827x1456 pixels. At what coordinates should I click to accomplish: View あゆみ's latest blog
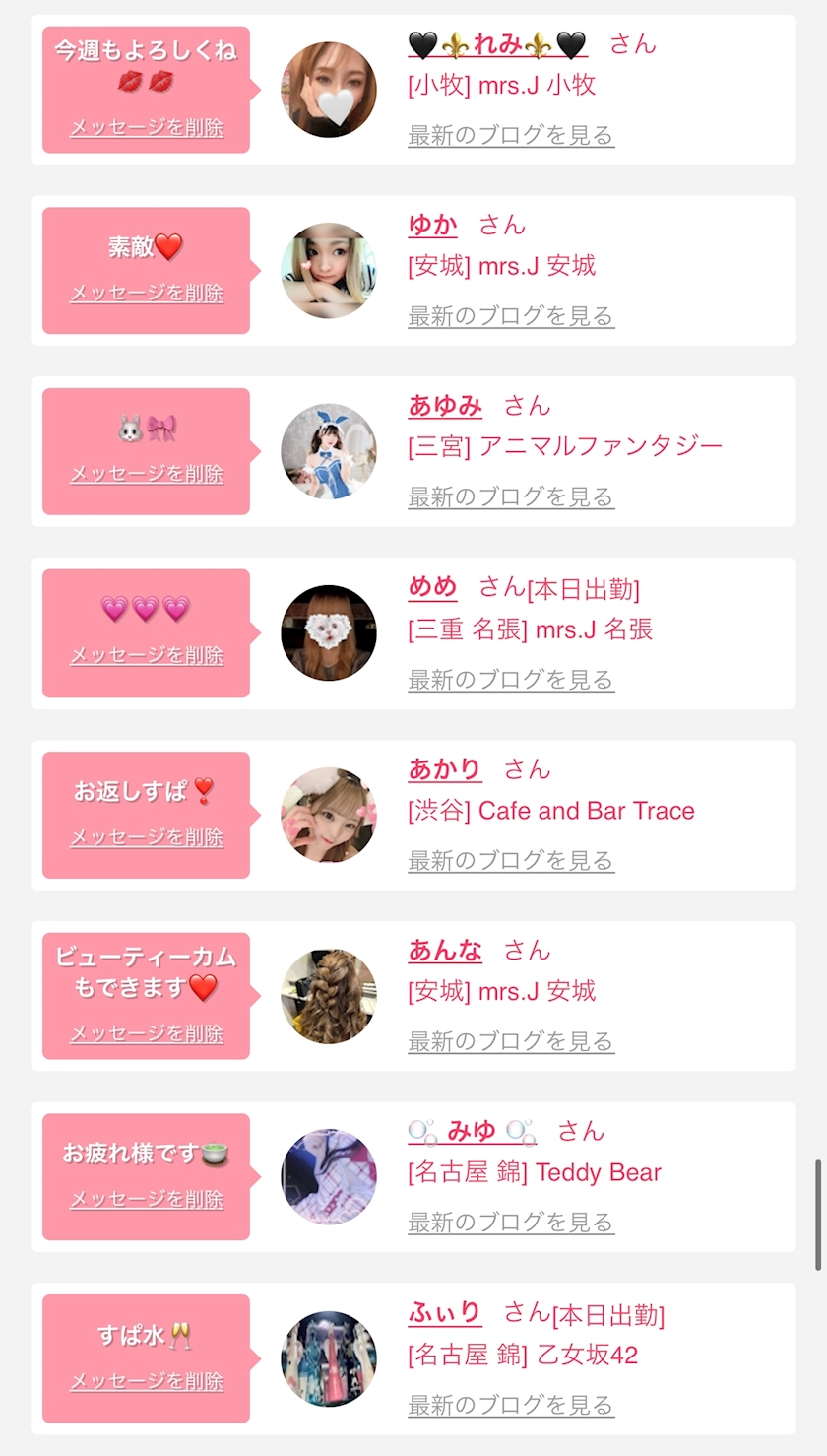(511, 496)
